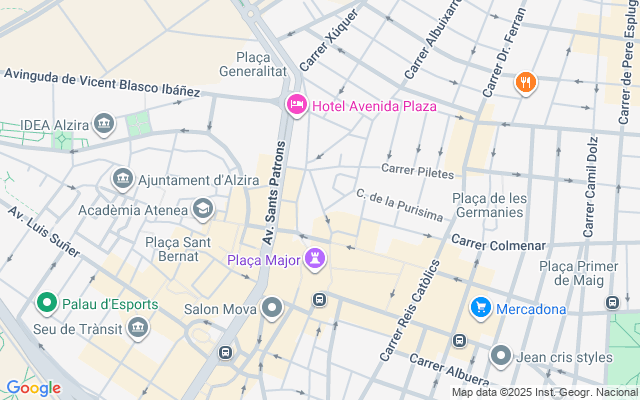Select the Plaça Major landmark pin
The height and width of the screenshot is (400, 640).
coord(317,260)
